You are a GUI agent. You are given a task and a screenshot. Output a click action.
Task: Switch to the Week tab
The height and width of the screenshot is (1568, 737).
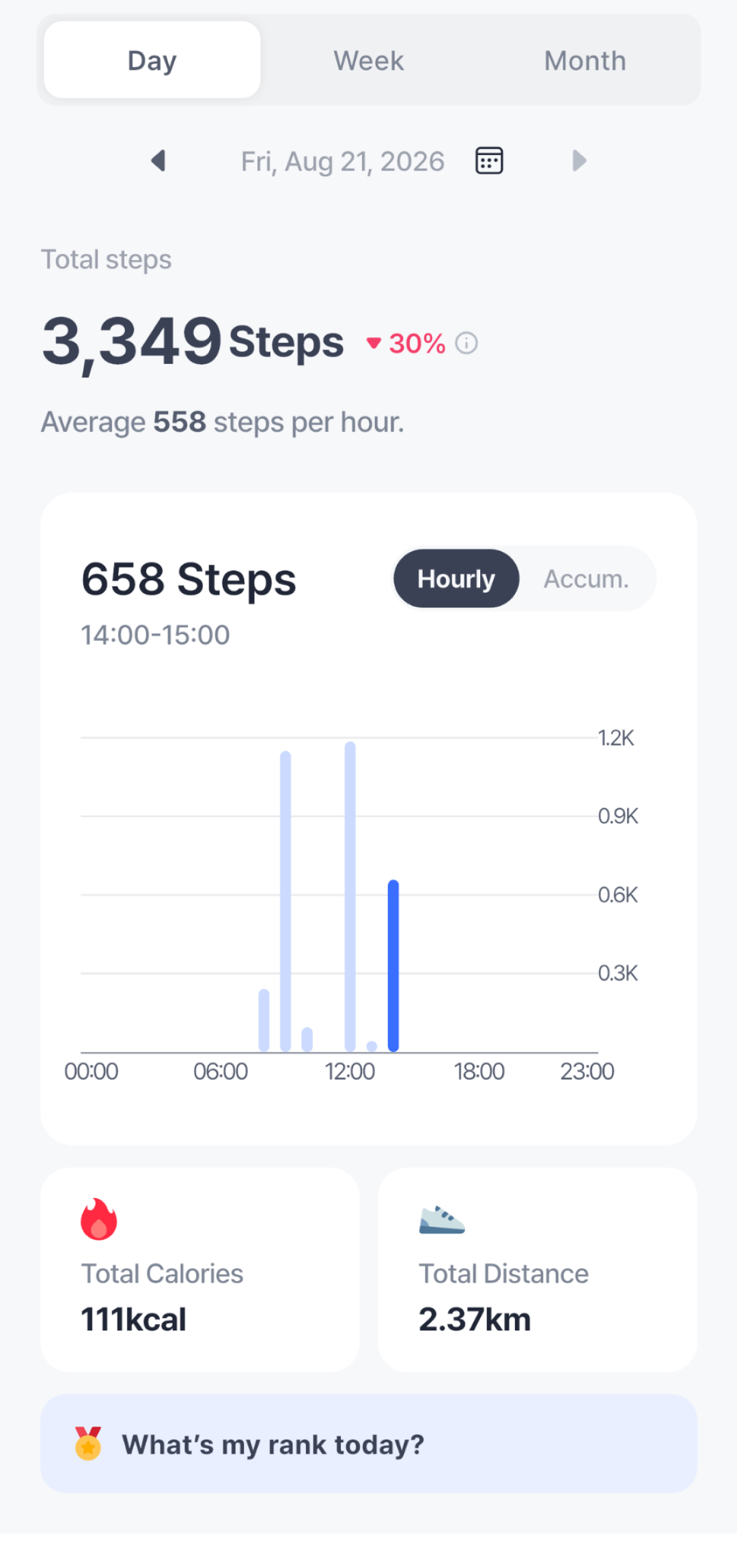point(368,60)
